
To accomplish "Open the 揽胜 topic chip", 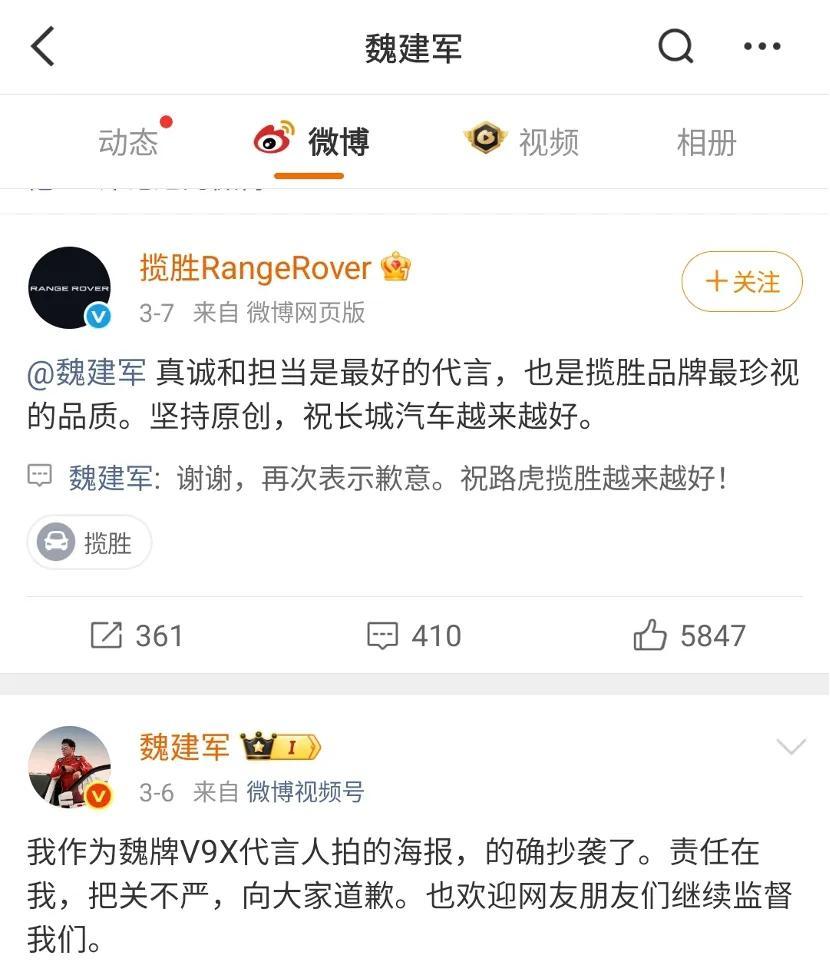I will pyautogui.click(x=89, y=542).
